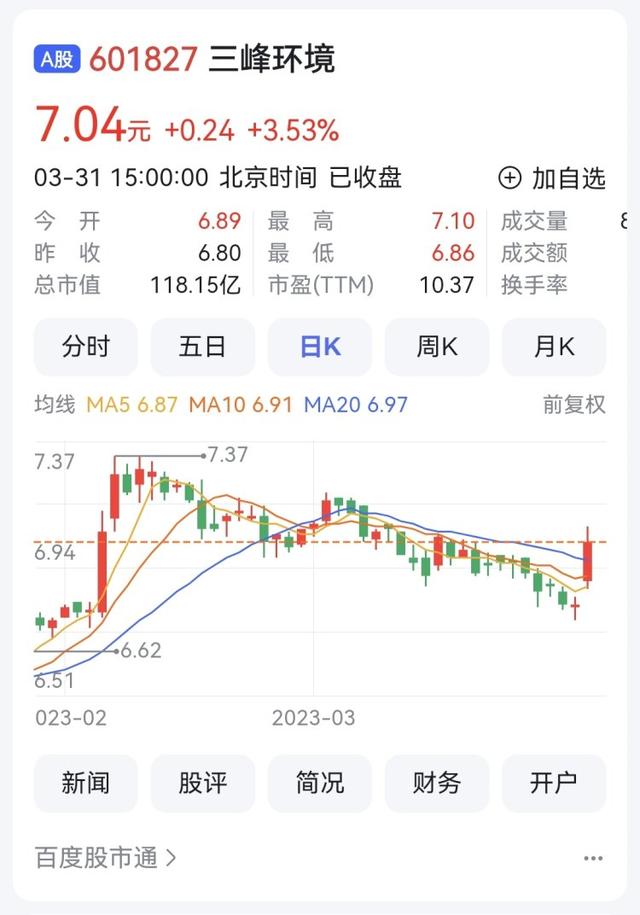View 股评 stock commentary
Viewport: 640px width, 915px height.
[x=203, y=783]
